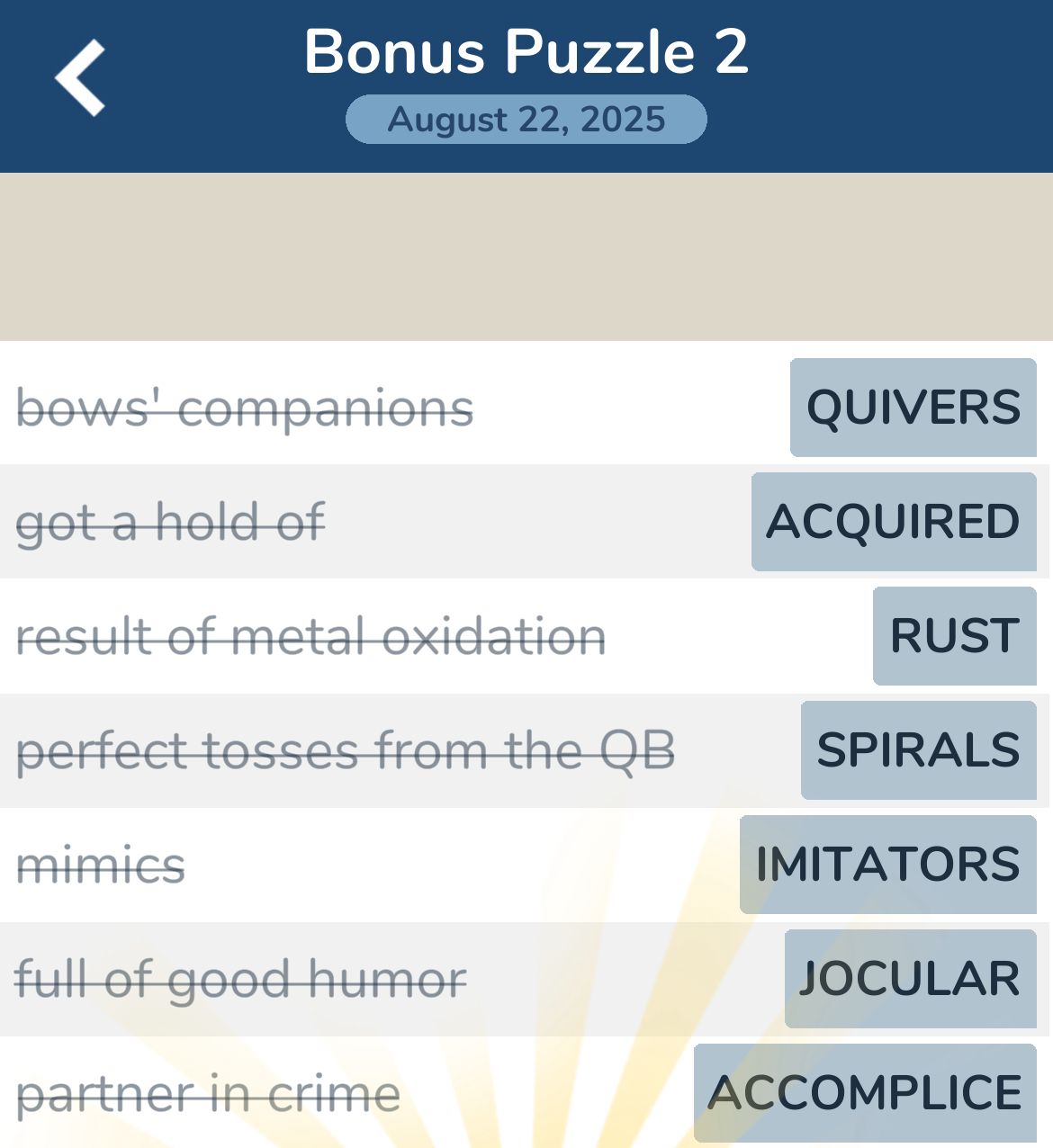Select the ACQUIRED answer tile
The width and height of the screenshot is (1053, 1148).
point(893,522)
